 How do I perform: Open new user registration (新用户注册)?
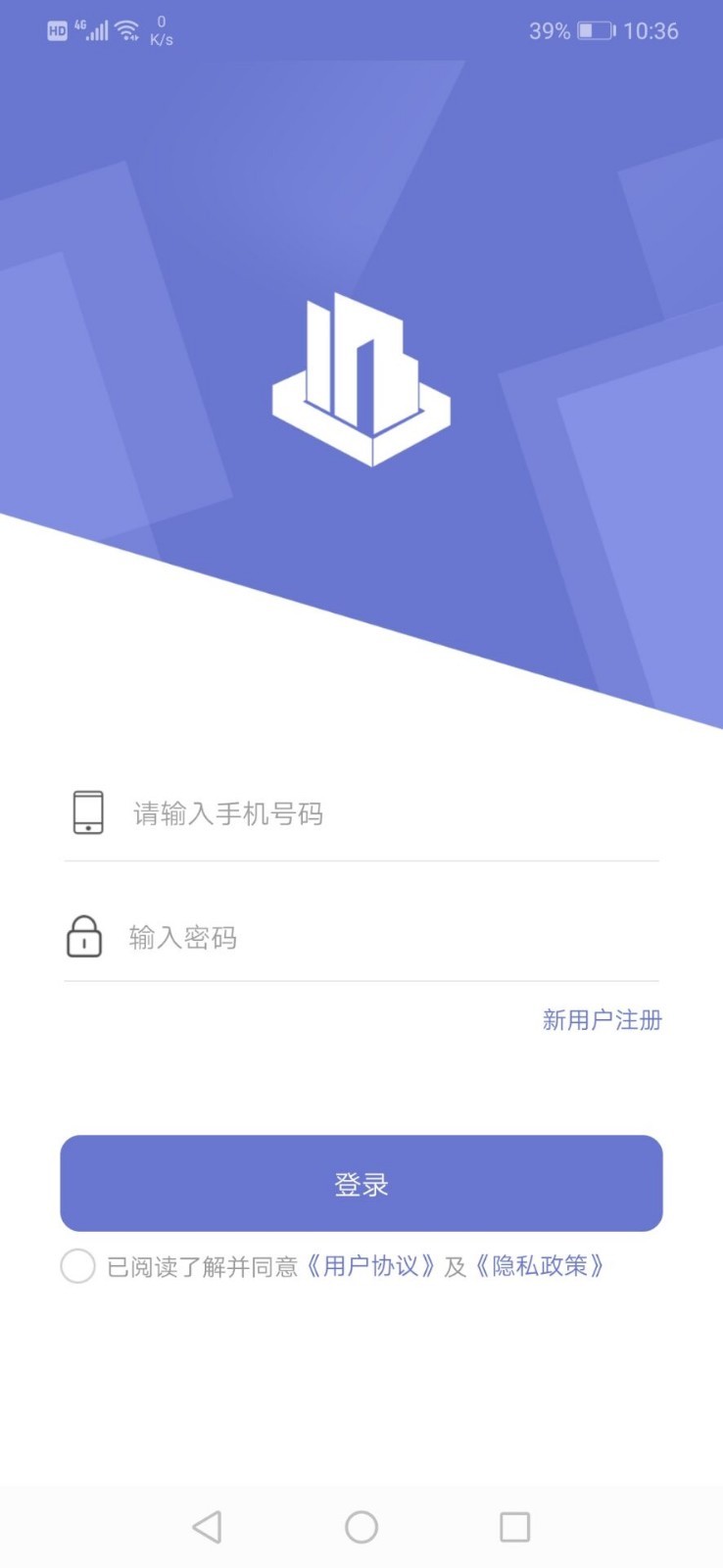[x=602, y=1020]
